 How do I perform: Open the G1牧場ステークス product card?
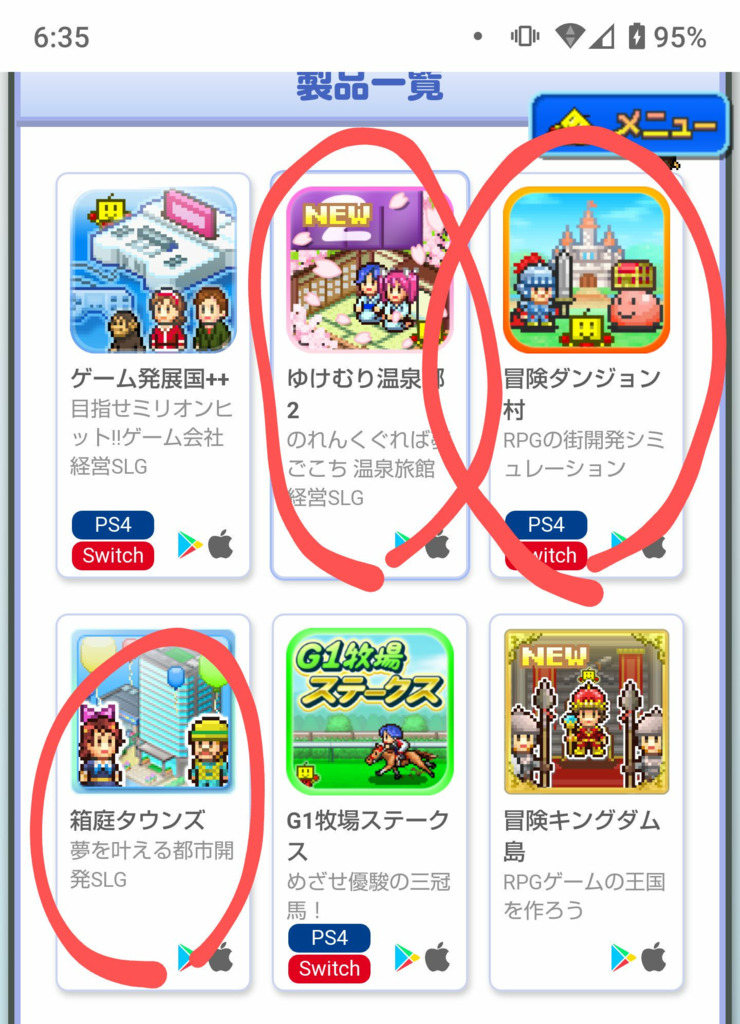369,800
